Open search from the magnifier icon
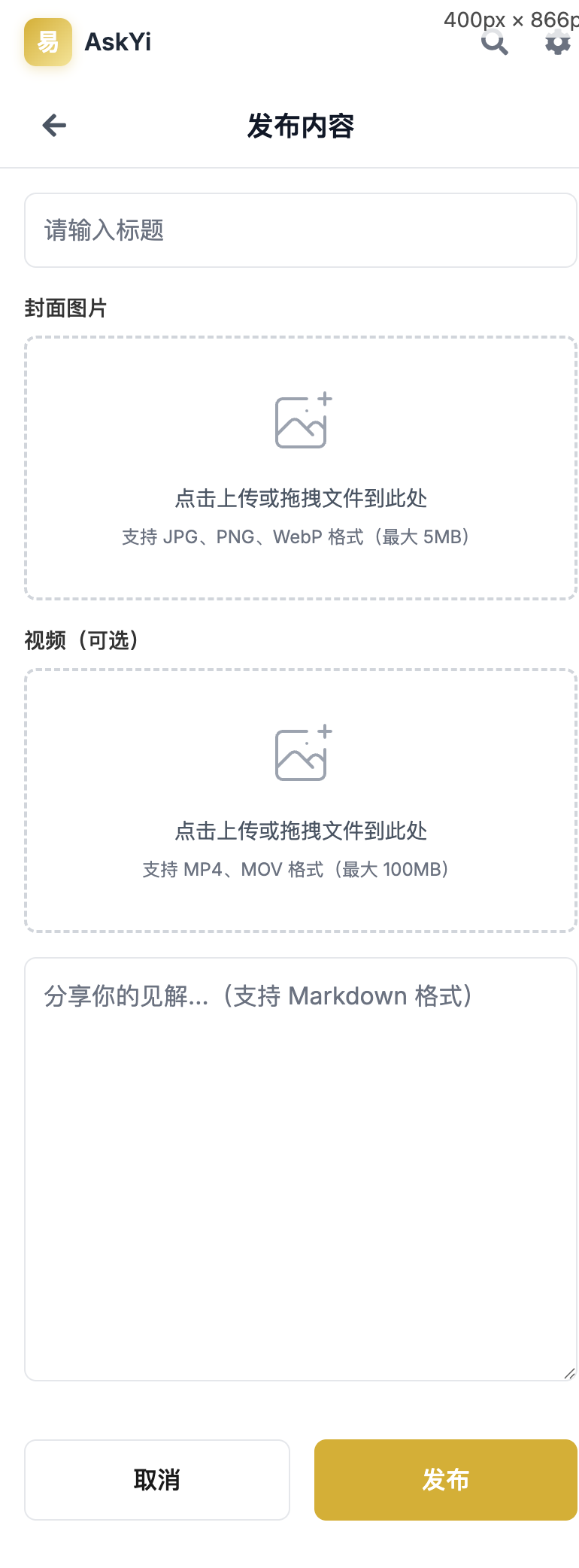Screen dimensions: 579x1568 click(494, 44)
